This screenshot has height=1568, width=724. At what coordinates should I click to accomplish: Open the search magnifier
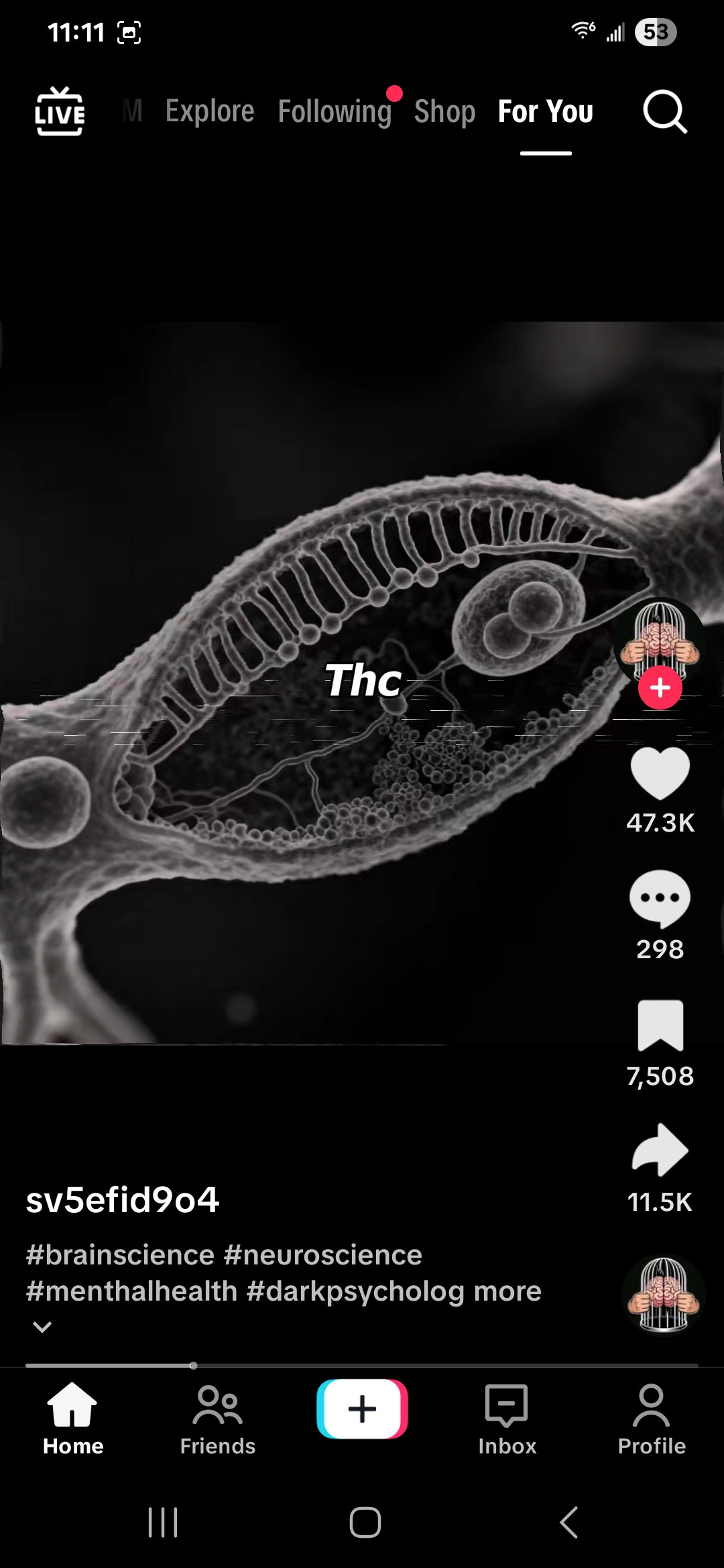pyautogui.click(x=664, y=111)
